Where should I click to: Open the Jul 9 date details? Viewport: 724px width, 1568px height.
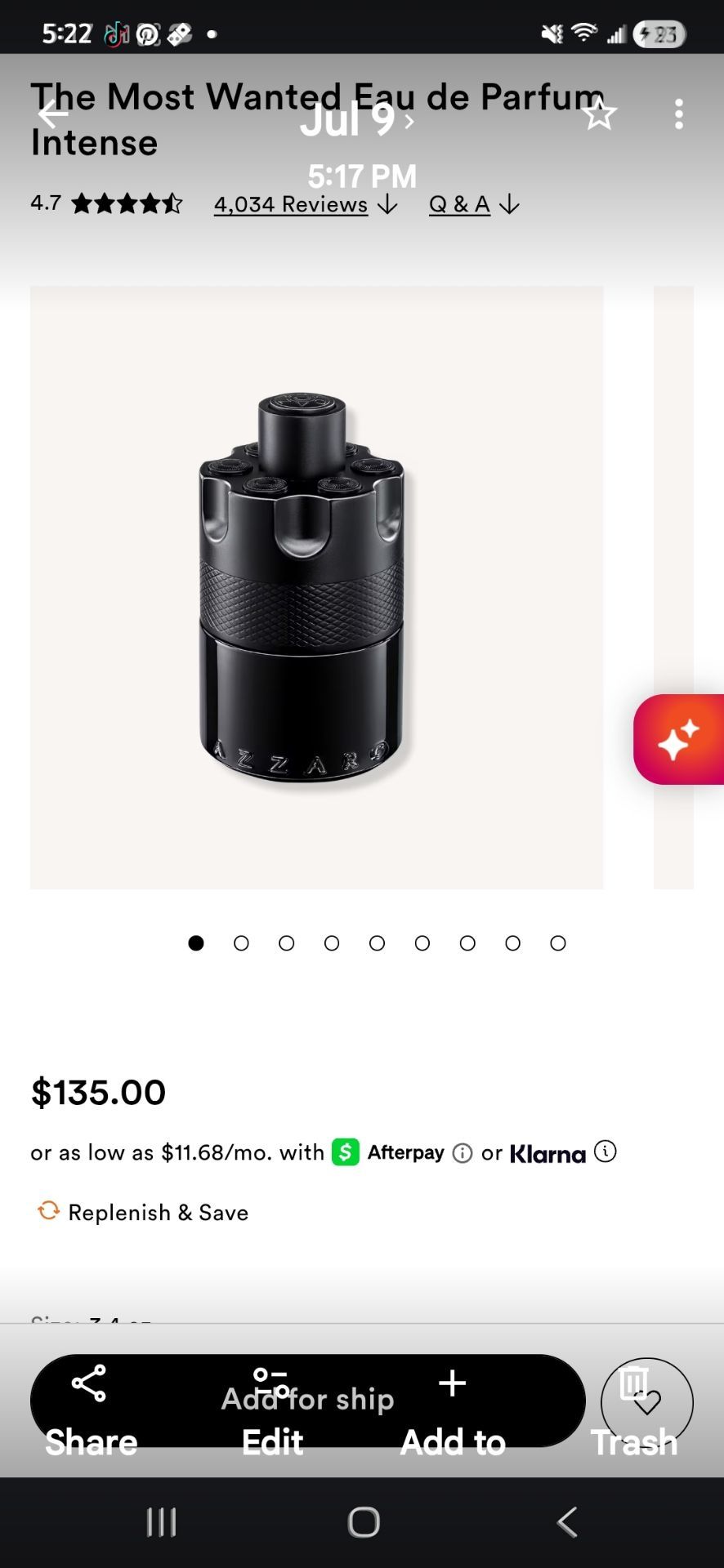[358, 119]
